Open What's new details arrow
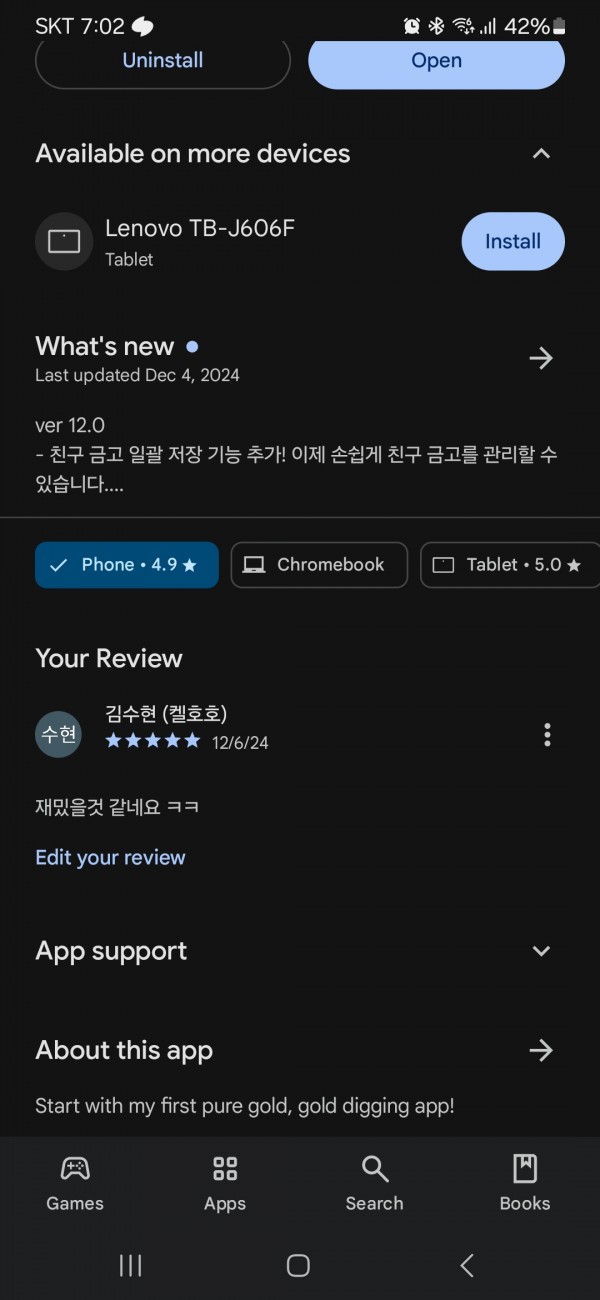The image size is (600, 1300). click(541, 358)
